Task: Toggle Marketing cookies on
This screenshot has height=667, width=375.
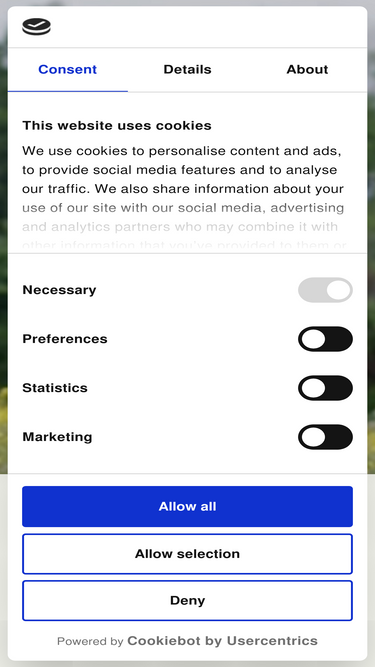Action: 325,437
